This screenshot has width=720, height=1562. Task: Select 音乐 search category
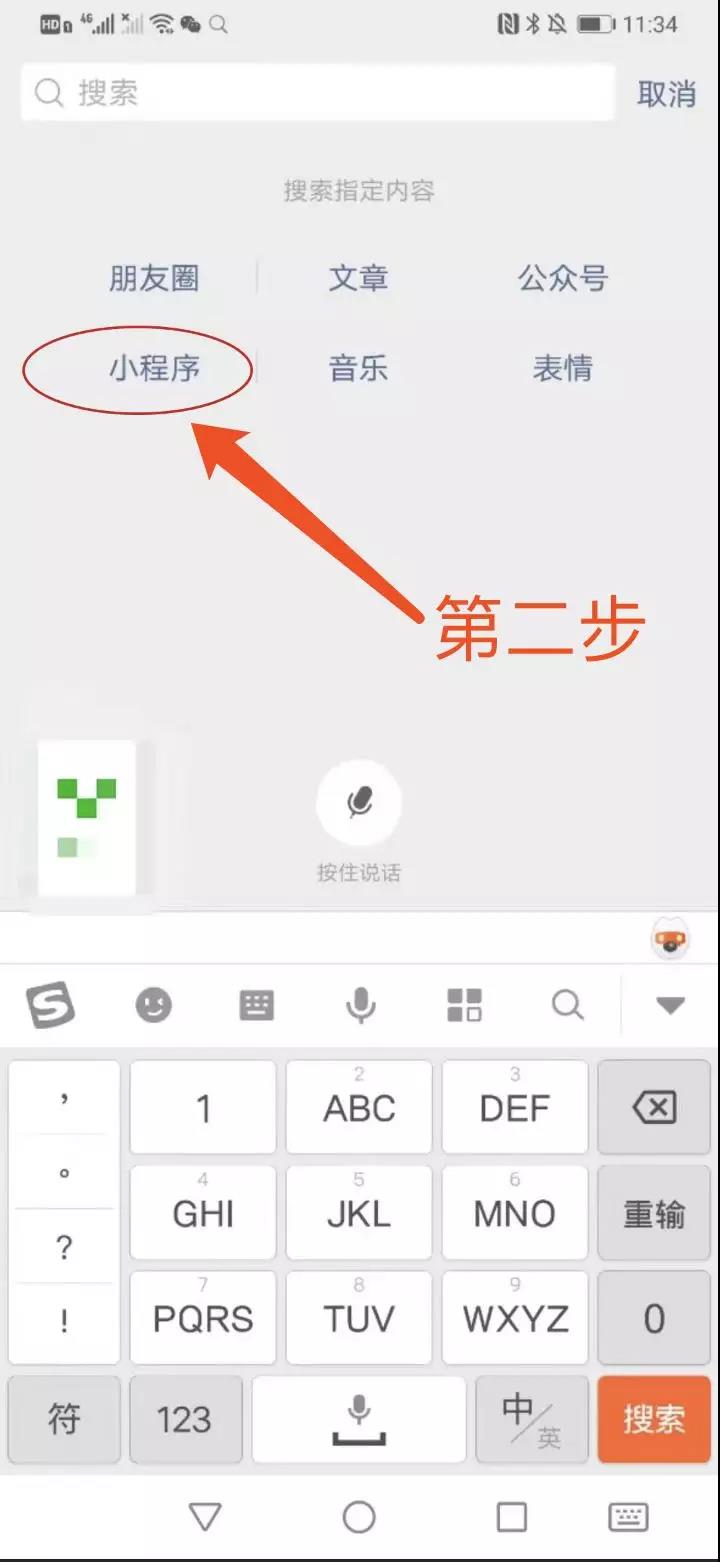(358, 368)
